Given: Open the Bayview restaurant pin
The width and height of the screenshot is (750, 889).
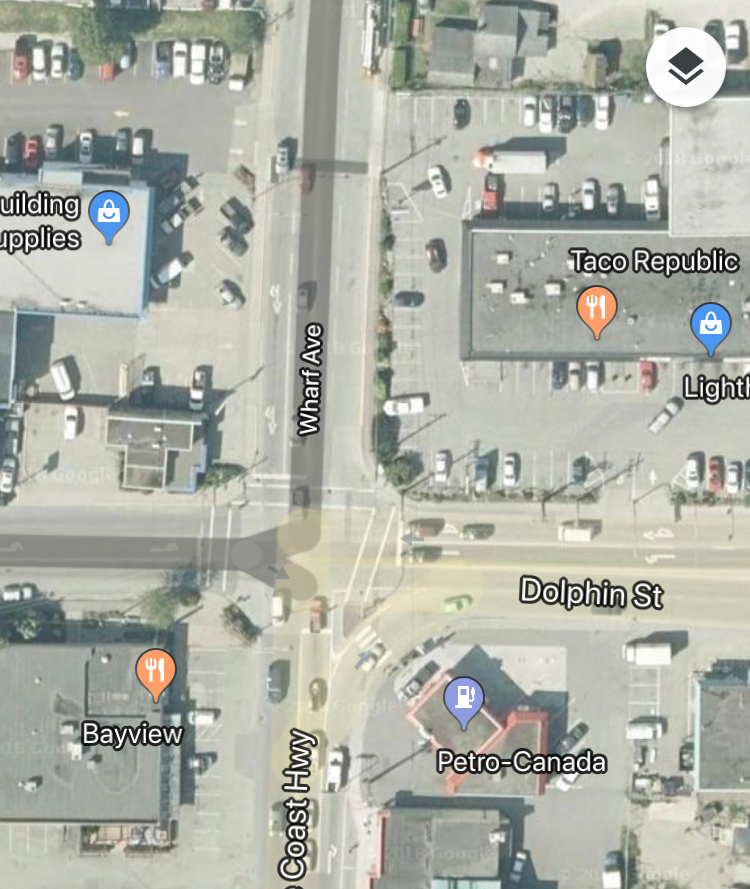Looking at the screenshot, I should point(155,673).
